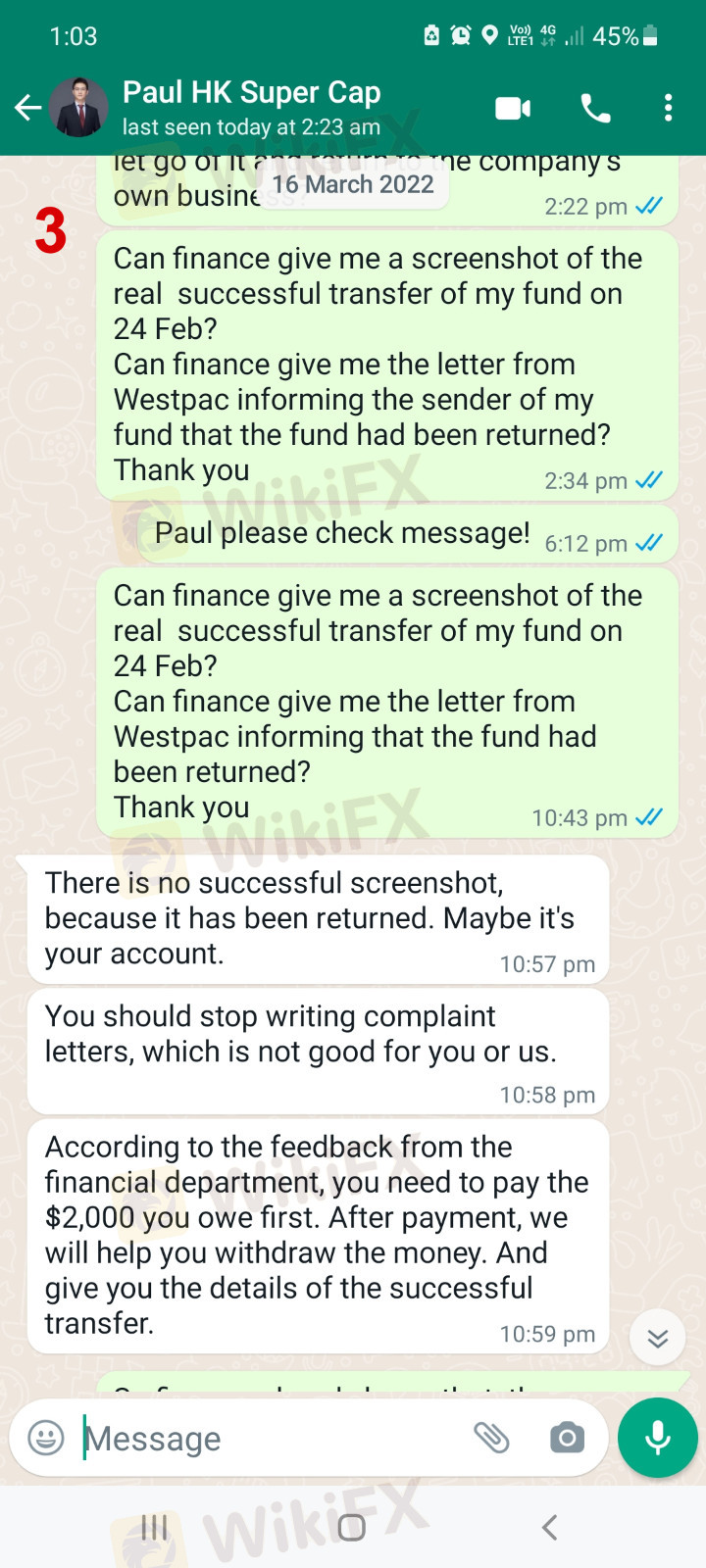Open the emoji picker
Screen dimensions: 706x1568
tap(46, 1438)
